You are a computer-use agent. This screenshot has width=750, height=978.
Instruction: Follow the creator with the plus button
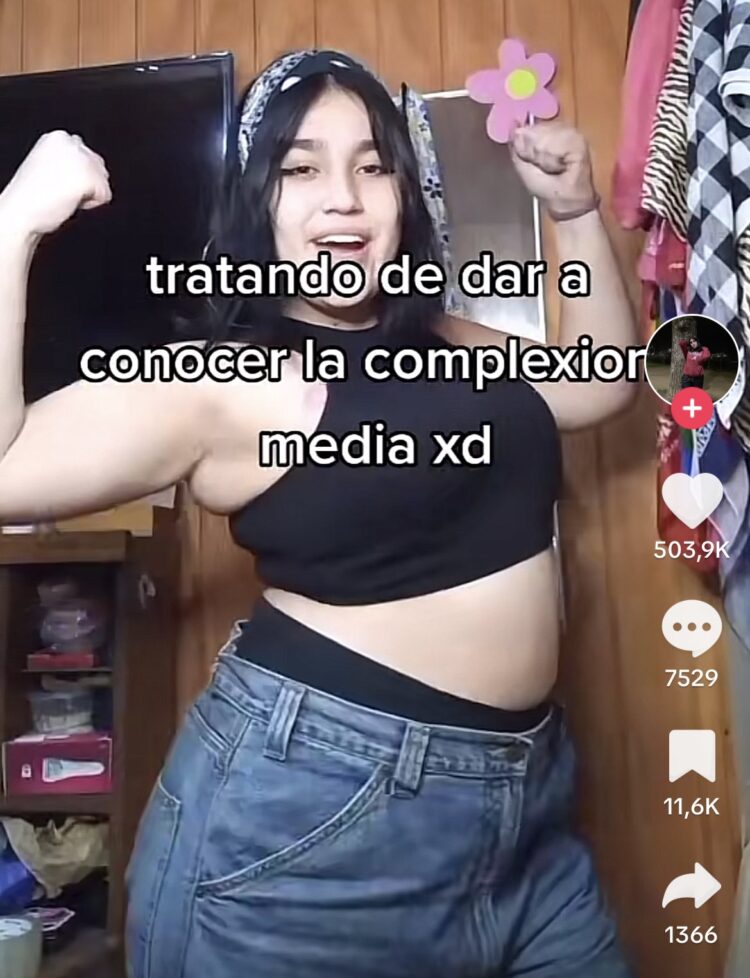[692, 408]
